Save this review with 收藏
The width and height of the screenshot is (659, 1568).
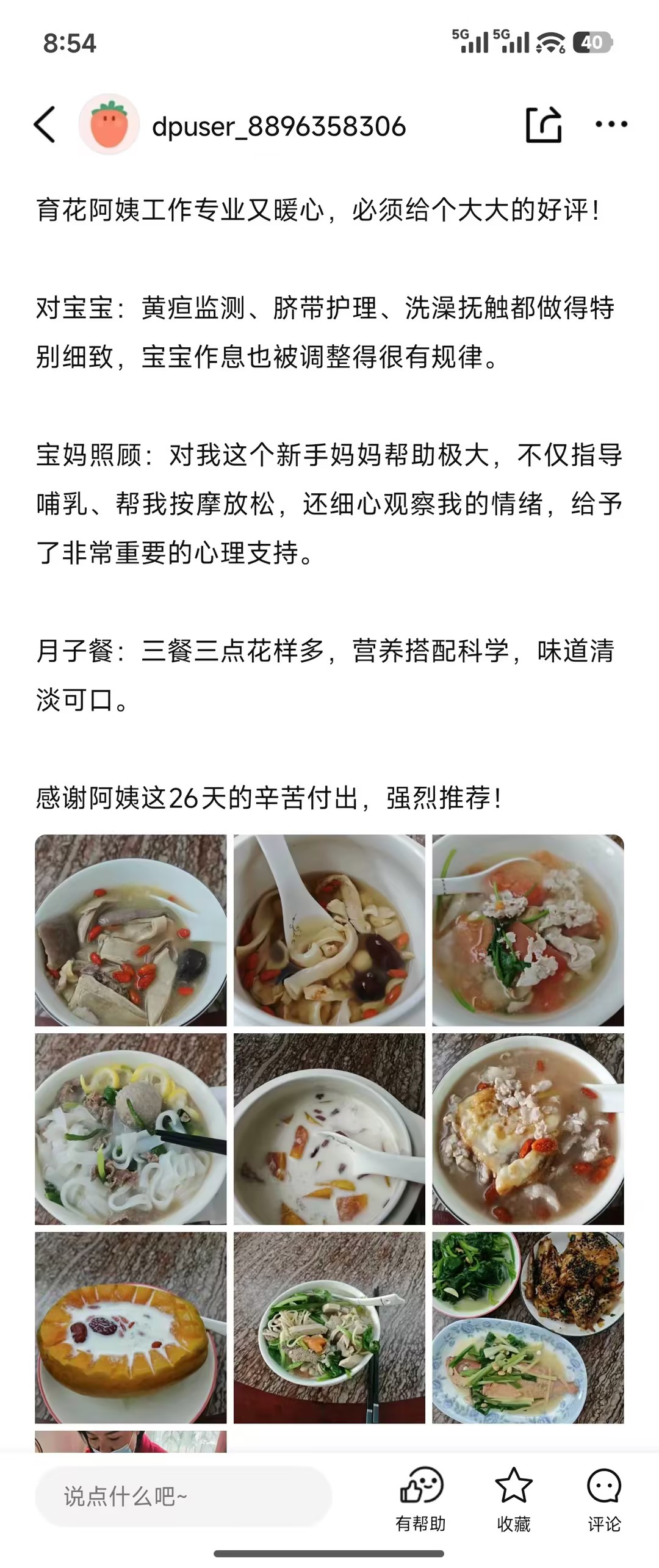pyautogui.click(x=513, y=1498)
